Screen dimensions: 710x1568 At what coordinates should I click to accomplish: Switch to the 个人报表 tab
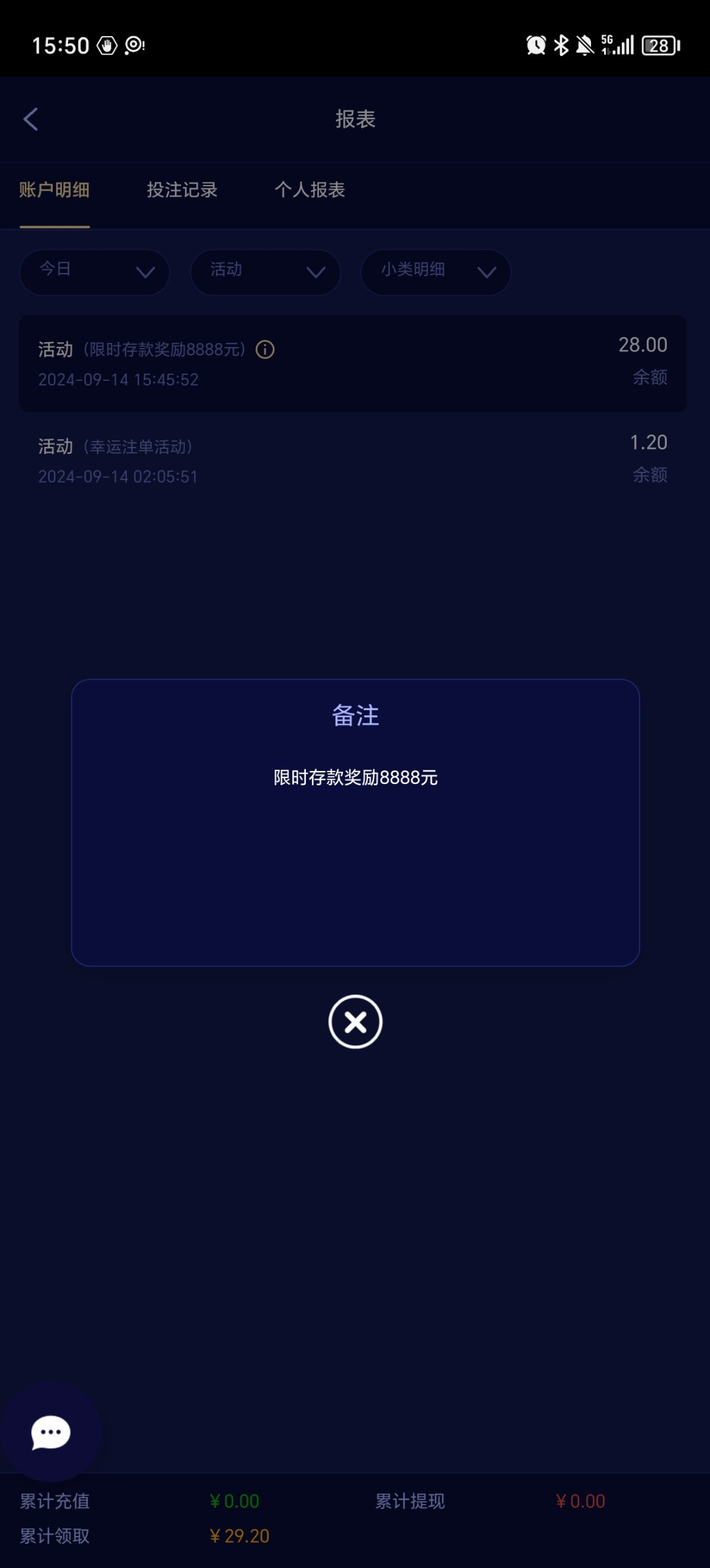pos(310,190)
